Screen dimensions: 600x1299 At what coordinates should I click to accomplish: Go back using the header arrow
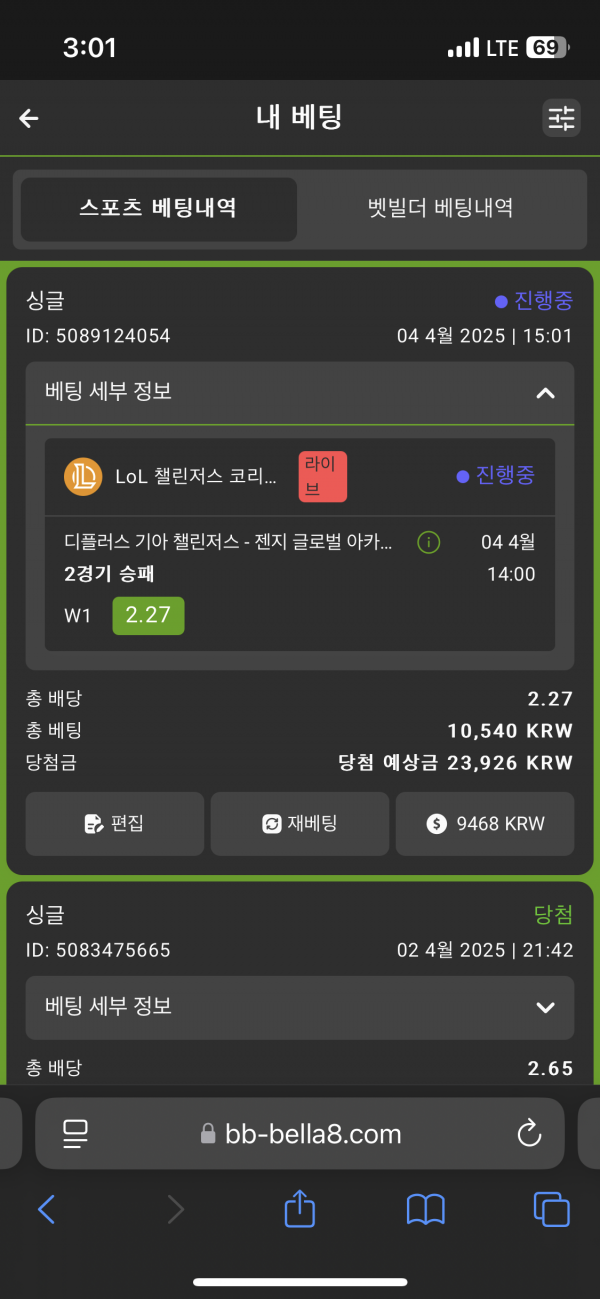29,118
